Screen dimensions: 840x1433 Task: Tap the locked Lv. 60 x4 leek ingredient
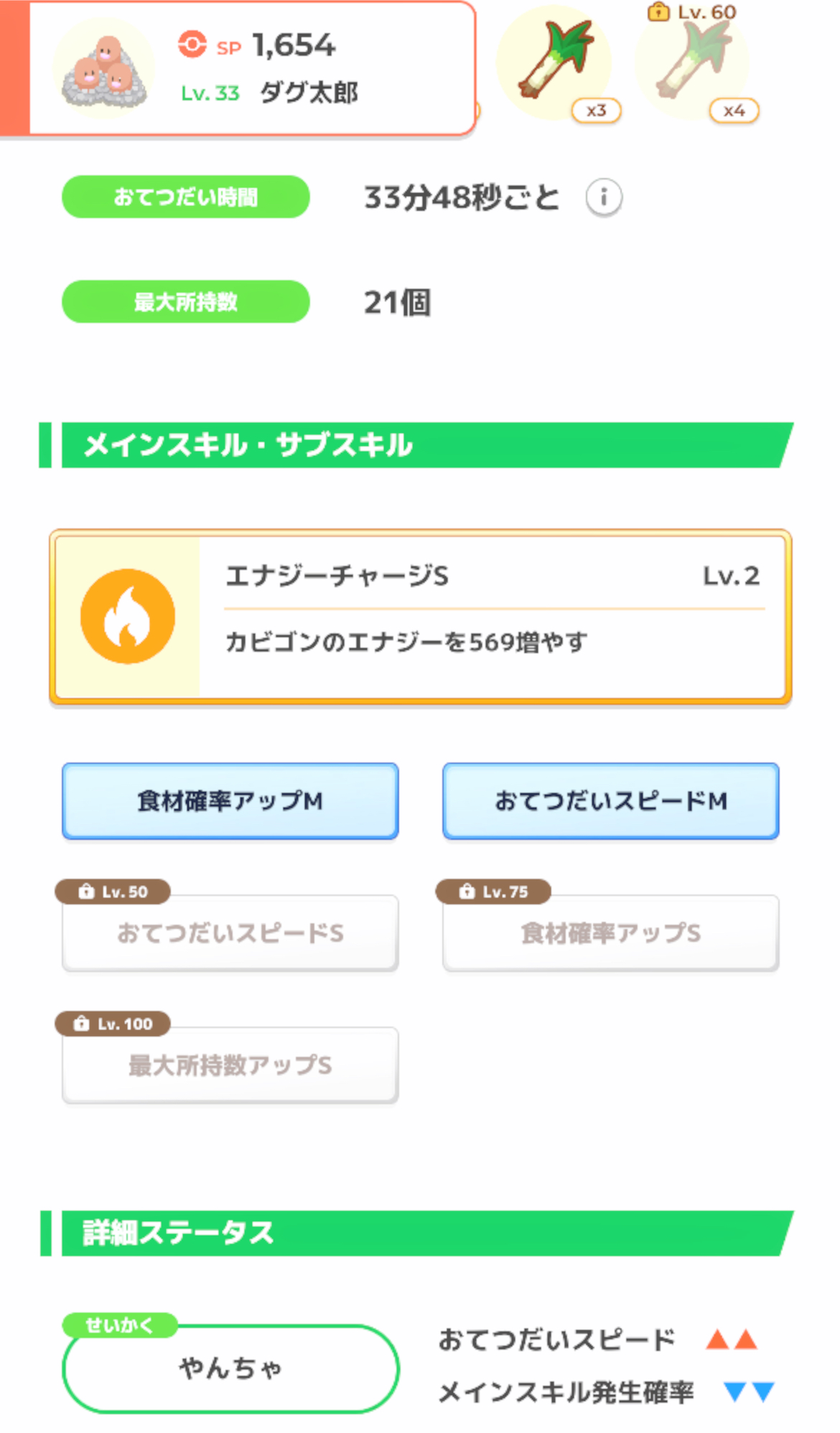tap(694, 63)
